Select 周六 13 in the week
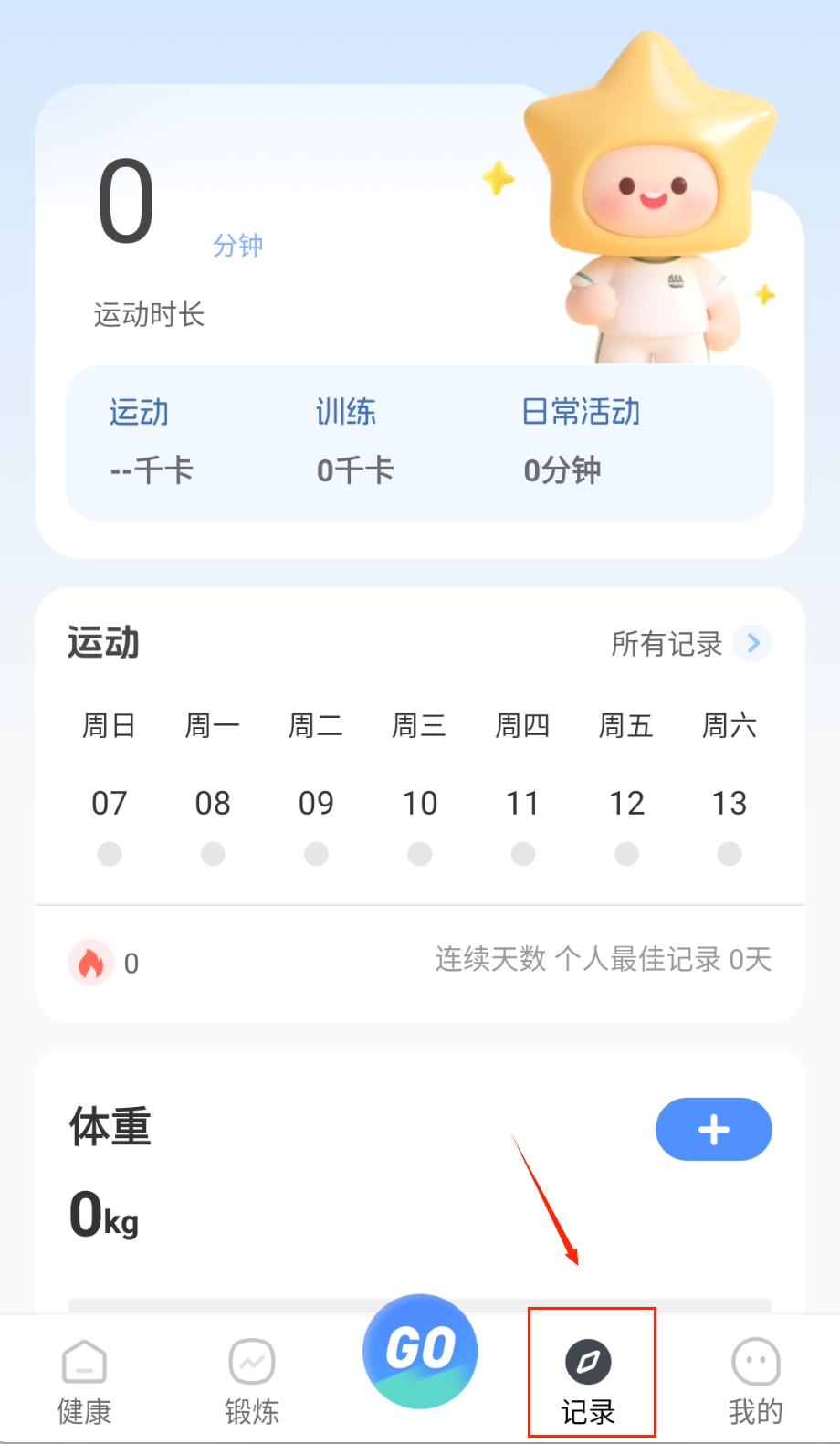The height and width of the screenshot is (1444, 840). pyautogui.click(x=730, y=803)
